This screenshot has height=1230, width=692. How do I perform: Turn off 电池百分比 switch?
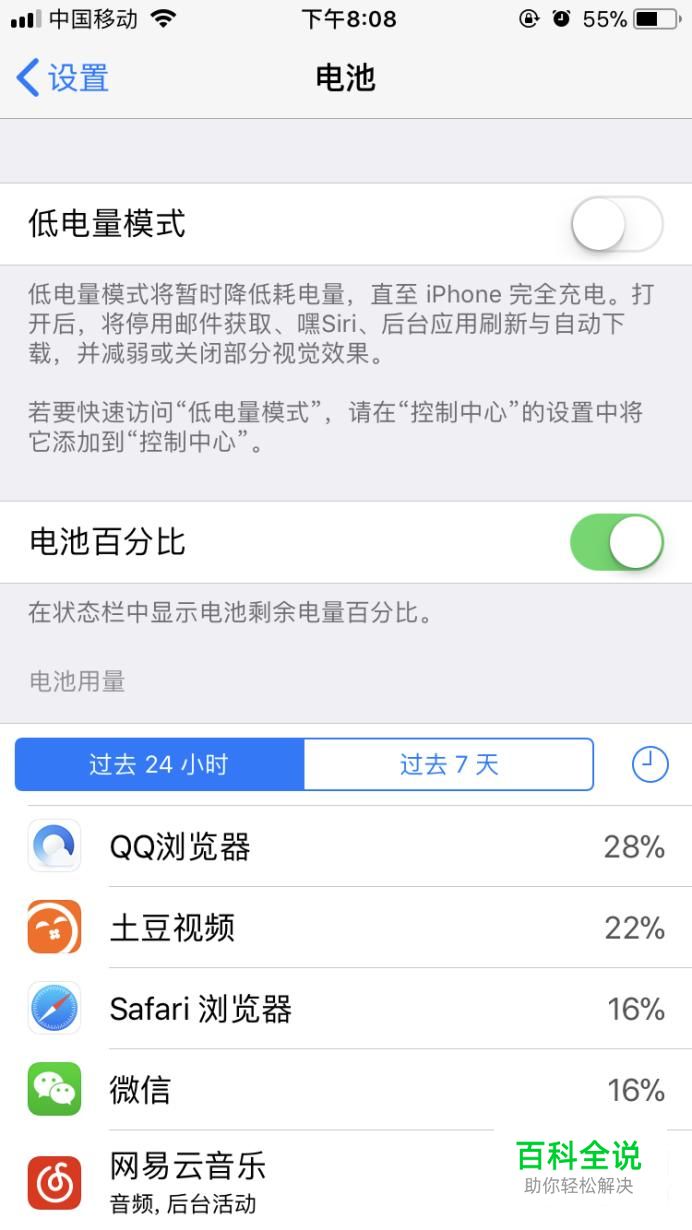(x=616, y=542)
